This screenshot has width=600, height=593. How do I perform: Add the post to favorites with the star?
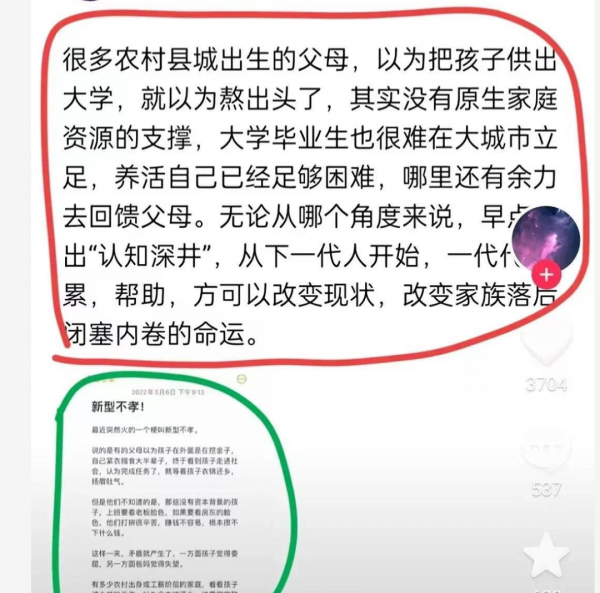click(x=547, y=556)
